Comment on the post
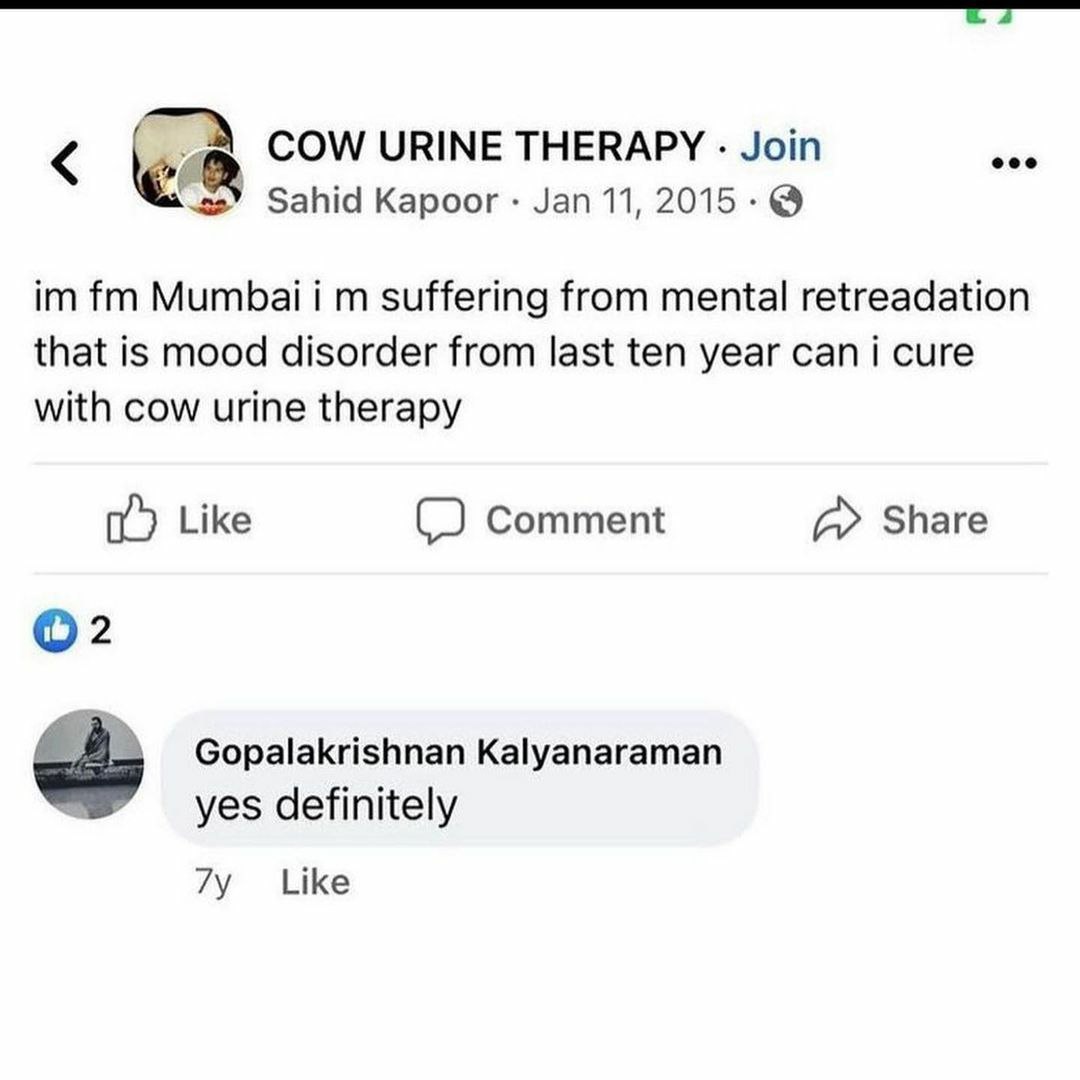The width and height of the screenshot is (1080, 1080). (541, 520)
